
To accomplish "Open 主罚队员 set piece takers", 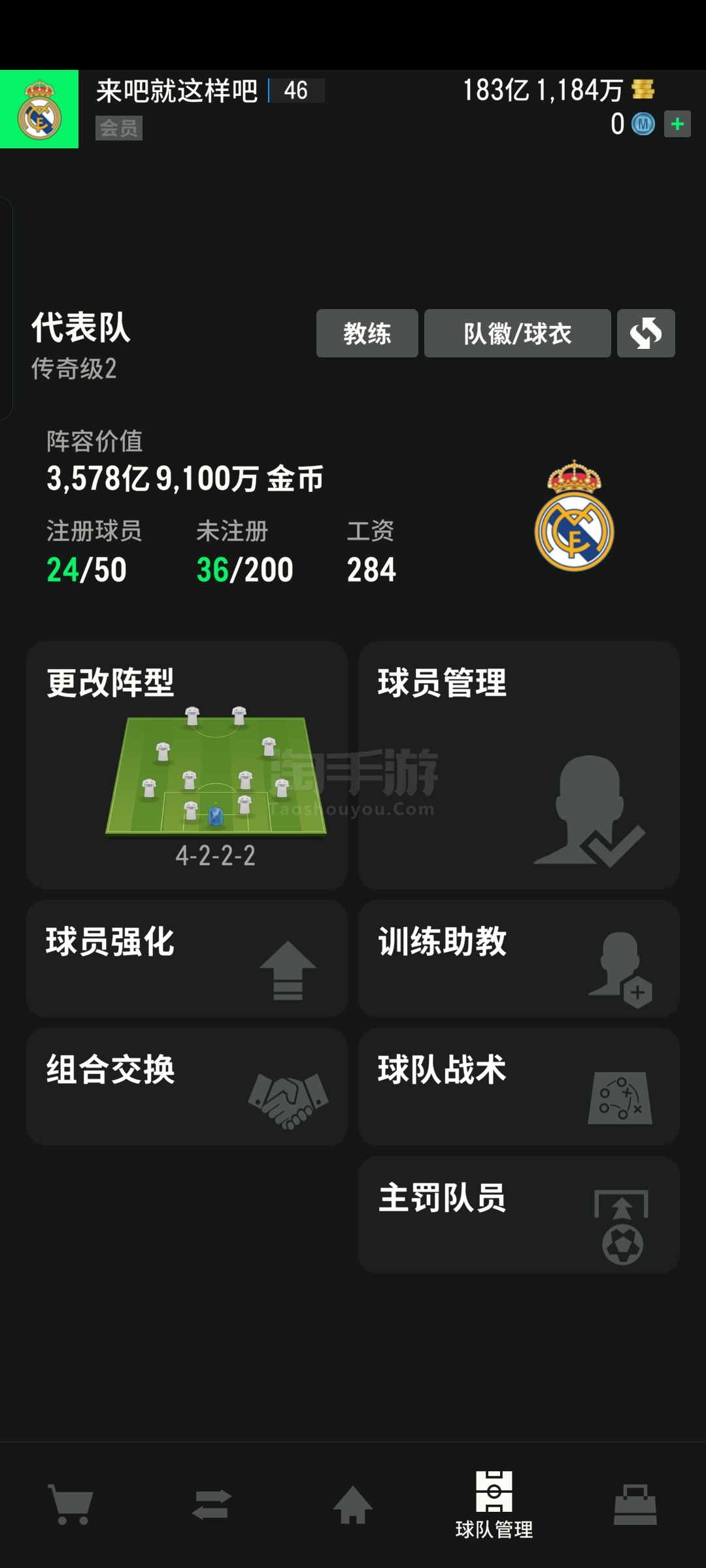I will (x=519, y=1214).
